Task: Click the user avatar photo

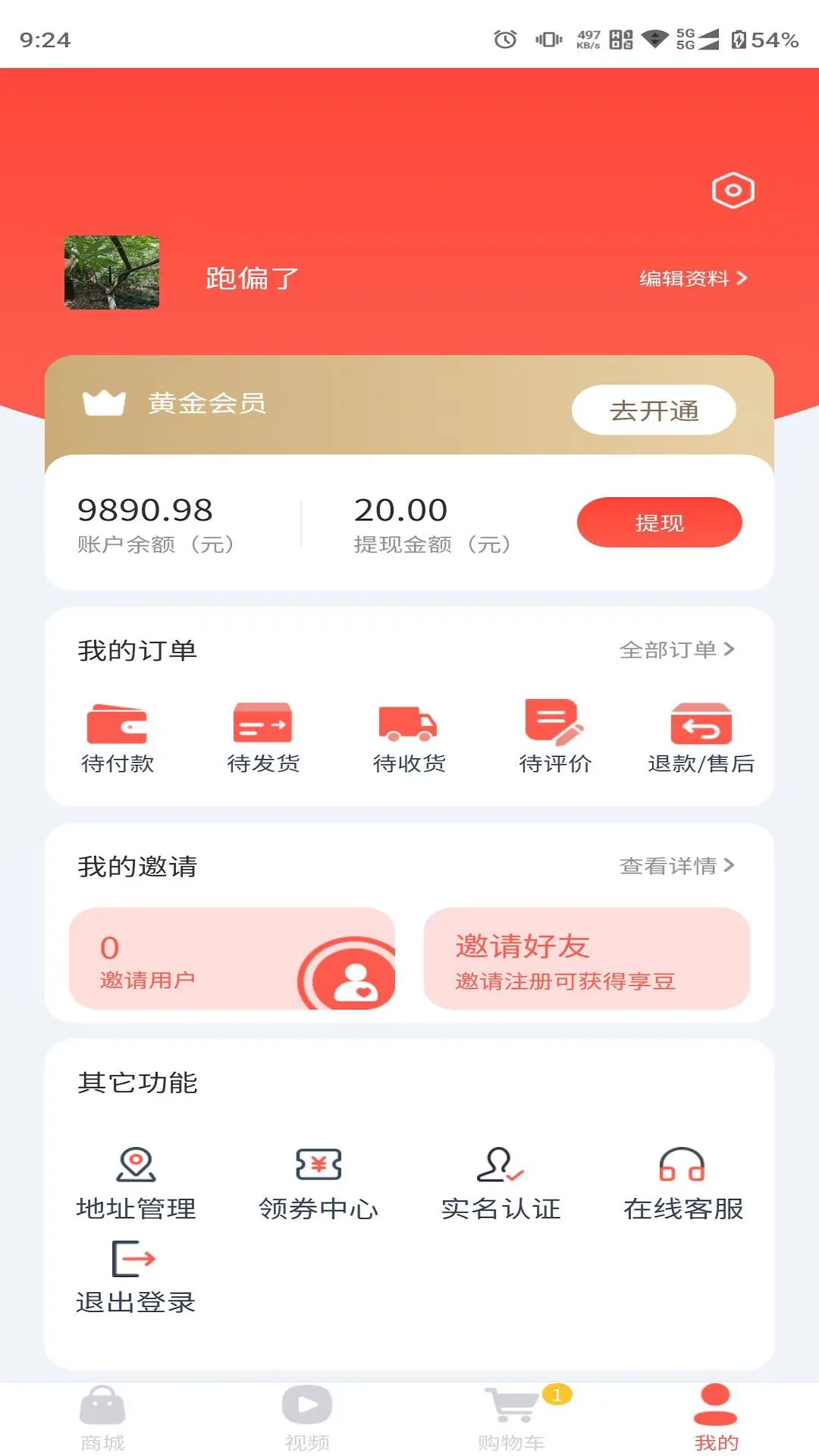Action: [x=111, y=273]
